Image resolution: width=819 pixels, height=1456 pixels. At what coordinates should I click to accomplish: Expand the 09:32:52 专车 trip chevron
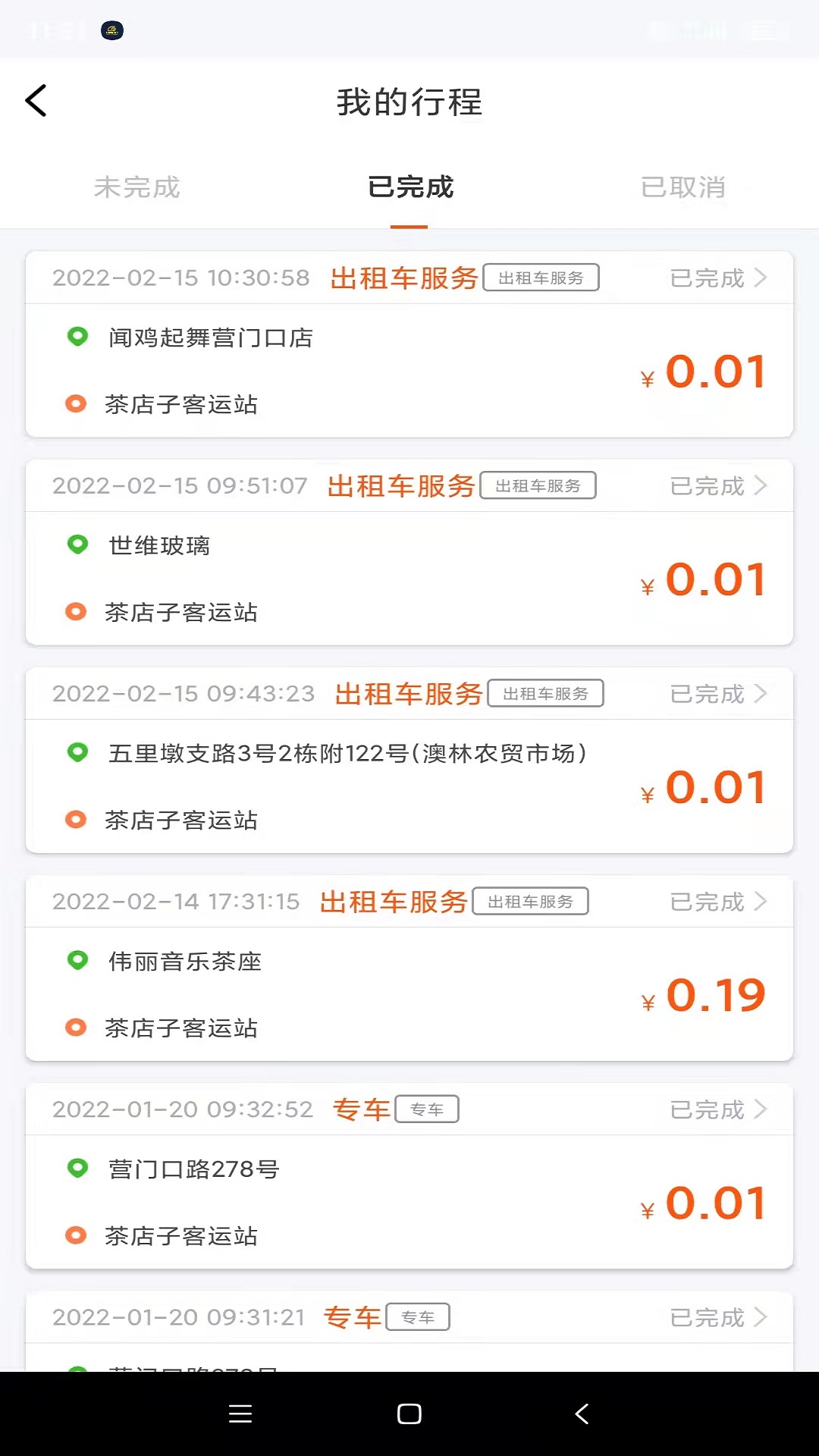[761, 1109]
